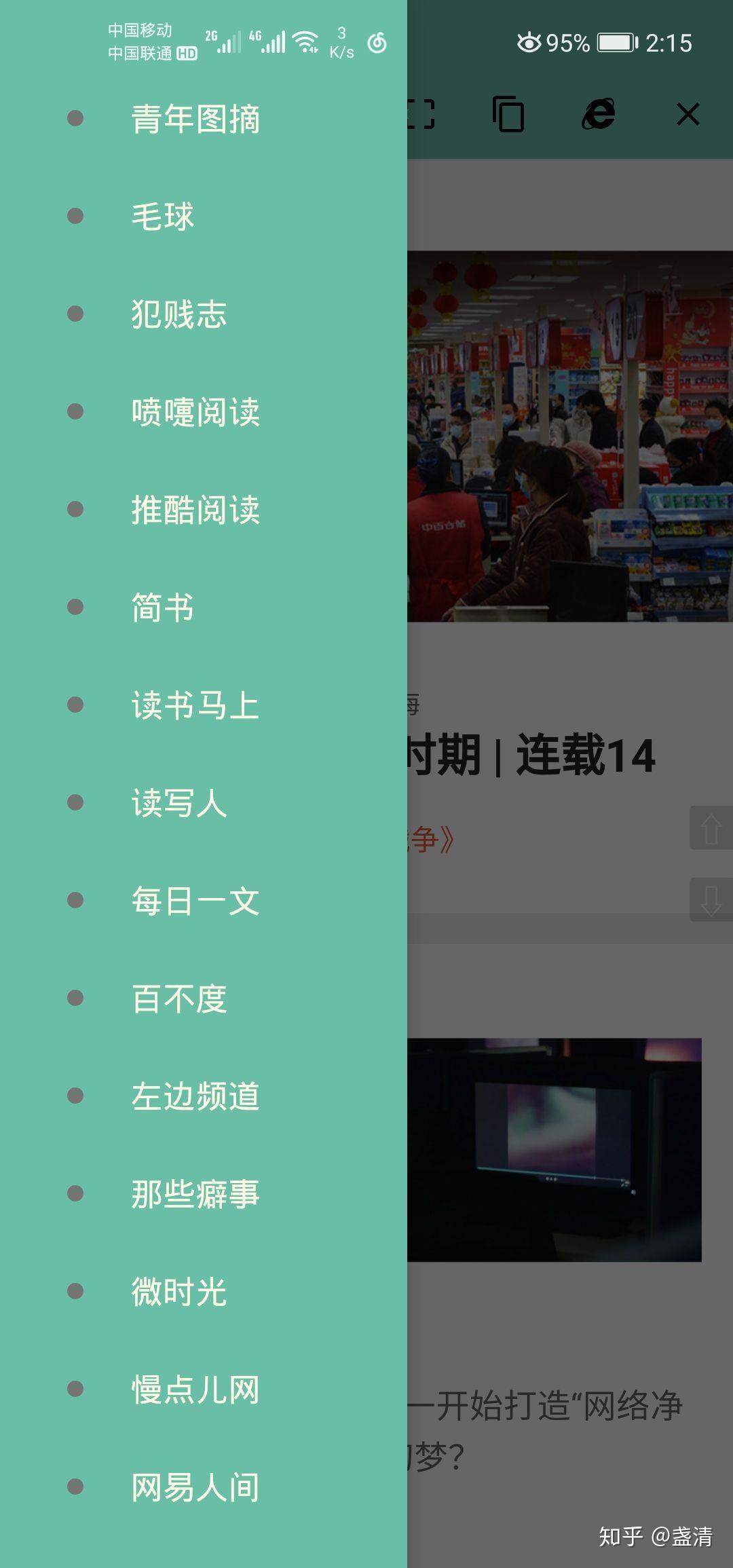The width and height of the screenshot is (733, 1568).
Task: Tap 每日一文 menu item
Action: [195, 901]
